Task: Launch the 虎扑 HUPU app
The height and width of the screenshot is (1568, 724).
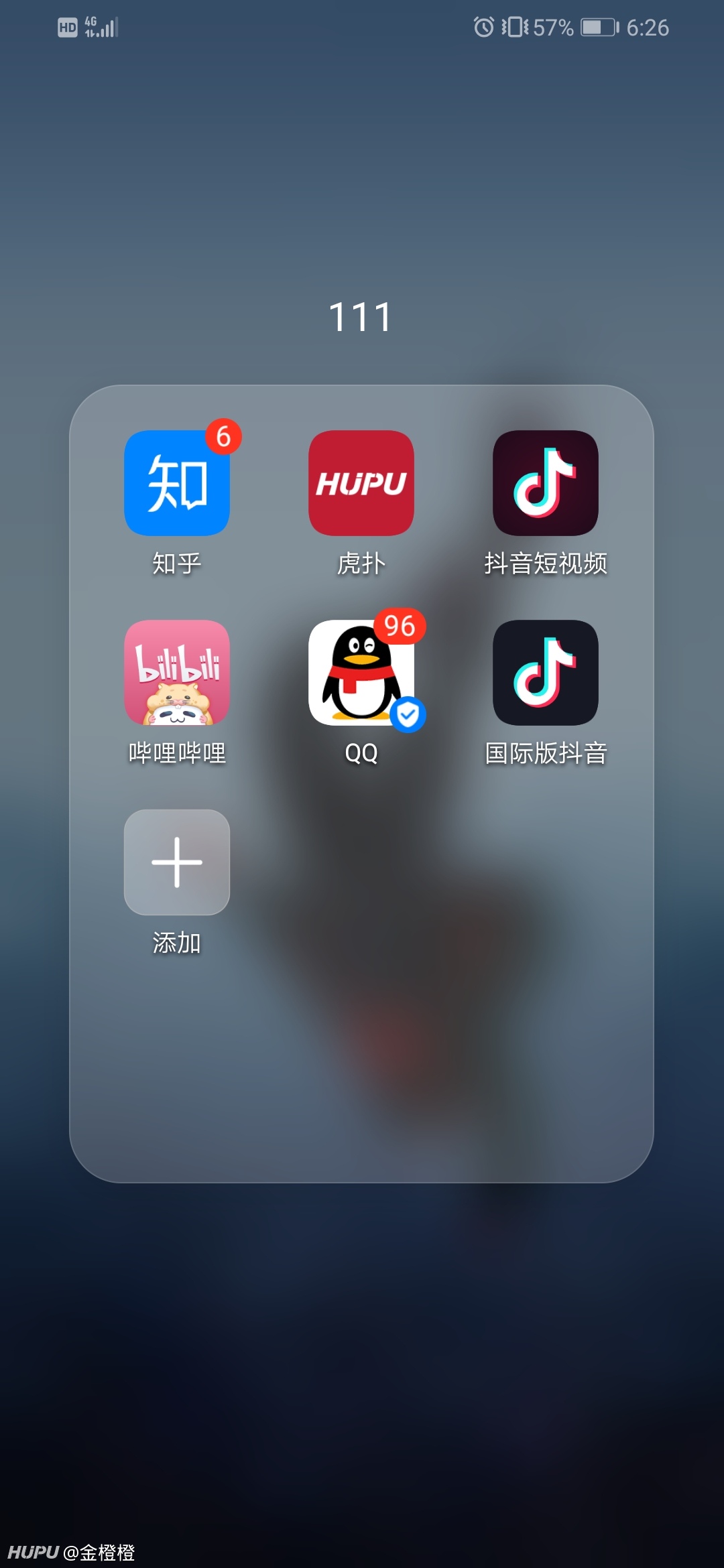Action: point(361,483)
